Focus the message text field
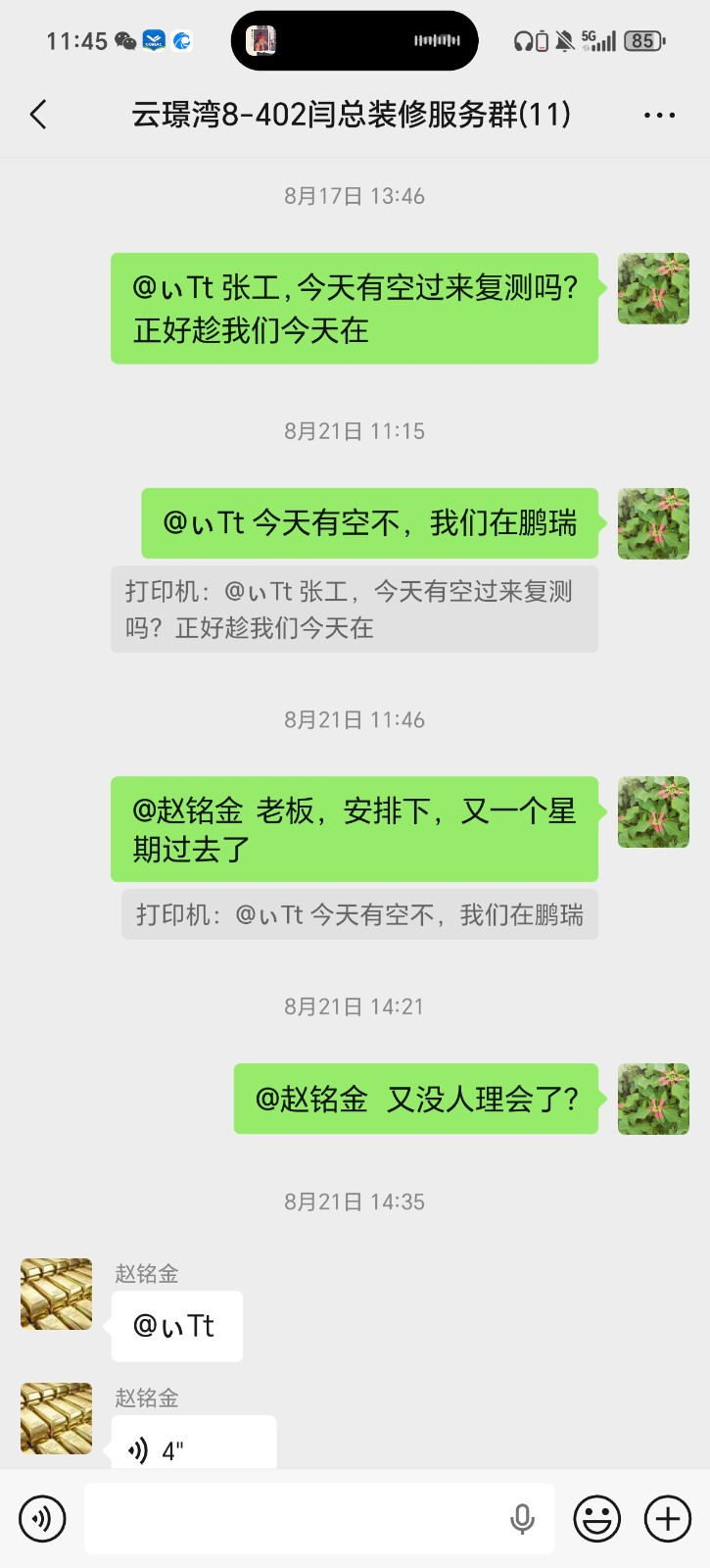Image resolution: width=710 pixels, height=1568 pixels. pyautogui.click(x=294, y=1518)
